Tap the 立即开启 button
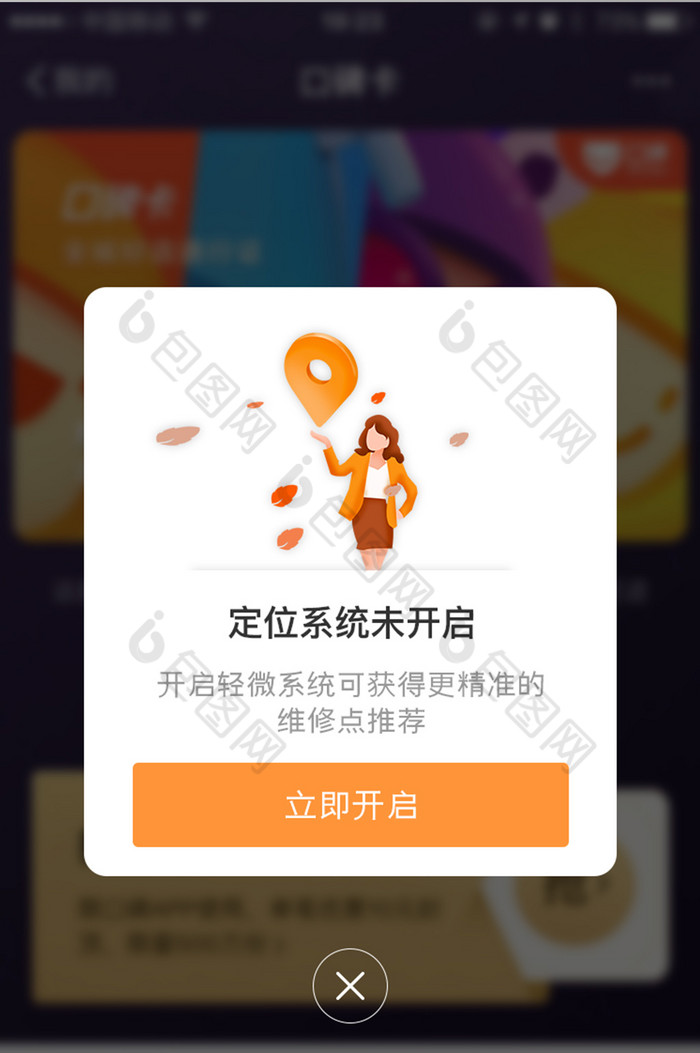Screen dimensions: 700x1053 coord(350,805)
